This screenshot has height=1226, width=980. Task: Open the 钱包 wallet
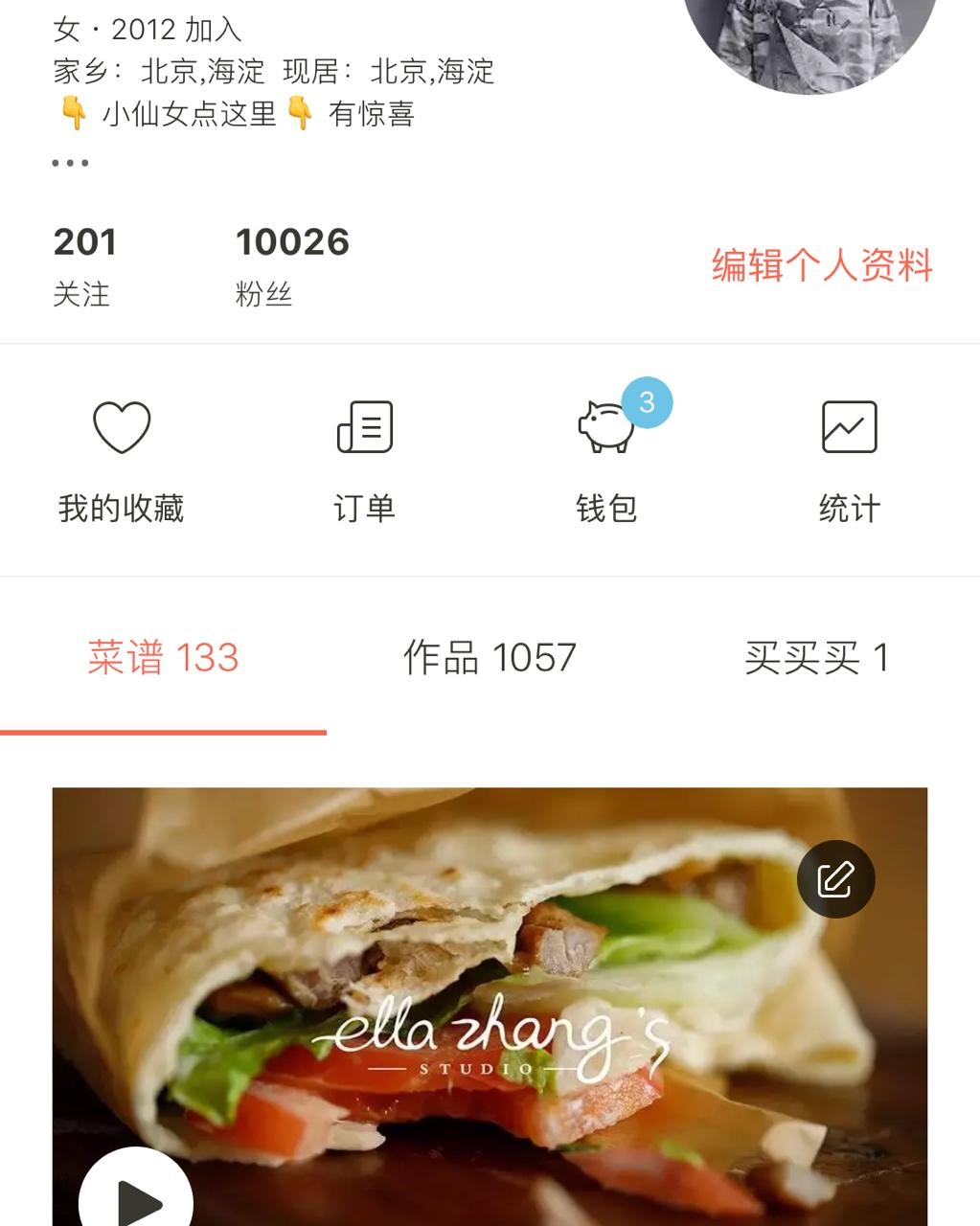point(606,462)
